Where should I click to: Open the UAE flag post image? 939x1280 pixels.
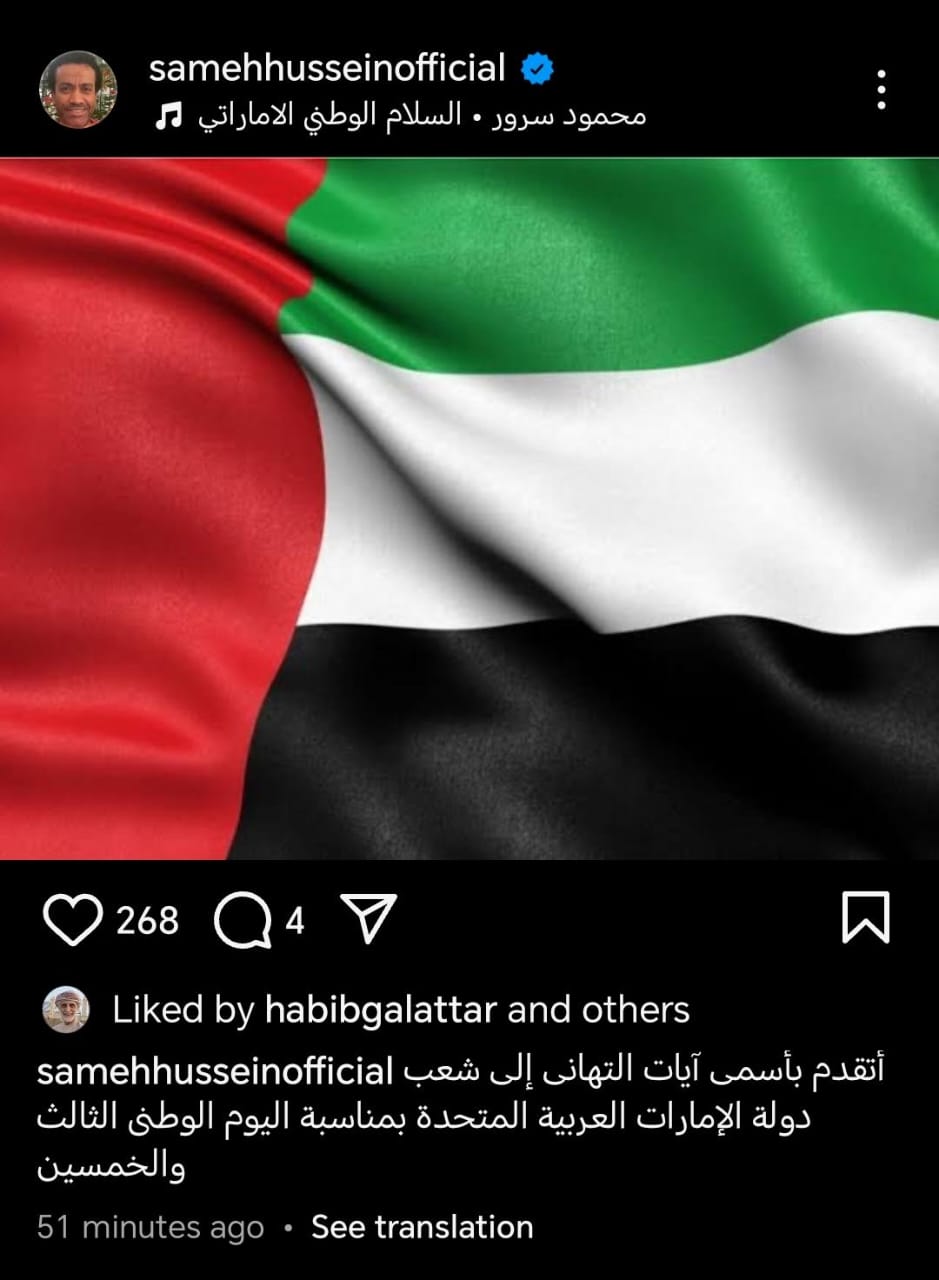click(x=469, y=508)
